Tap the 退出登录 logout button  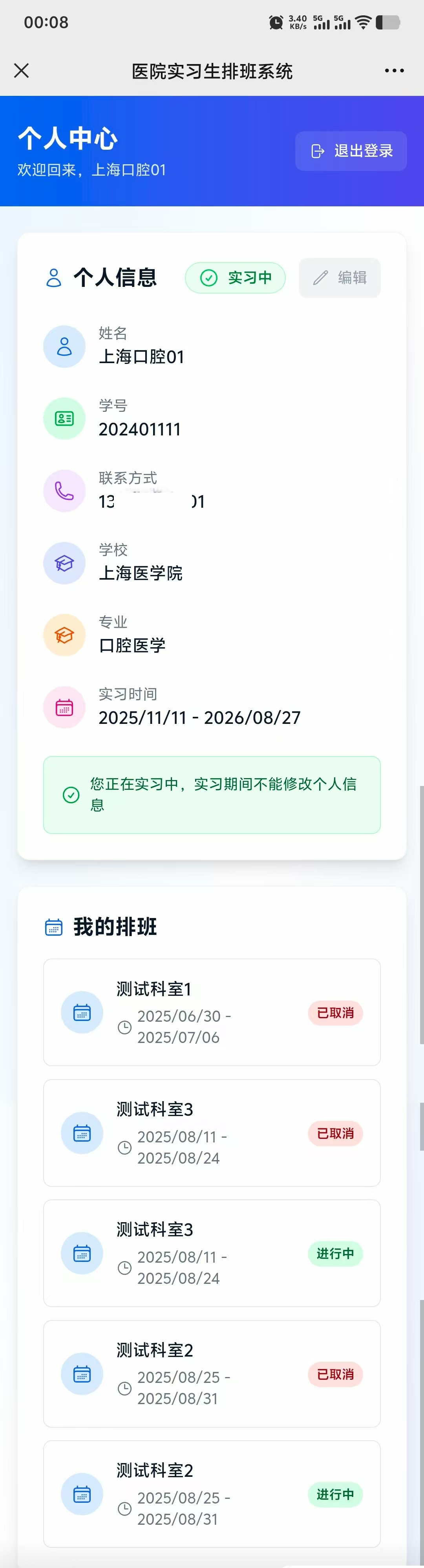click(351, 151)
